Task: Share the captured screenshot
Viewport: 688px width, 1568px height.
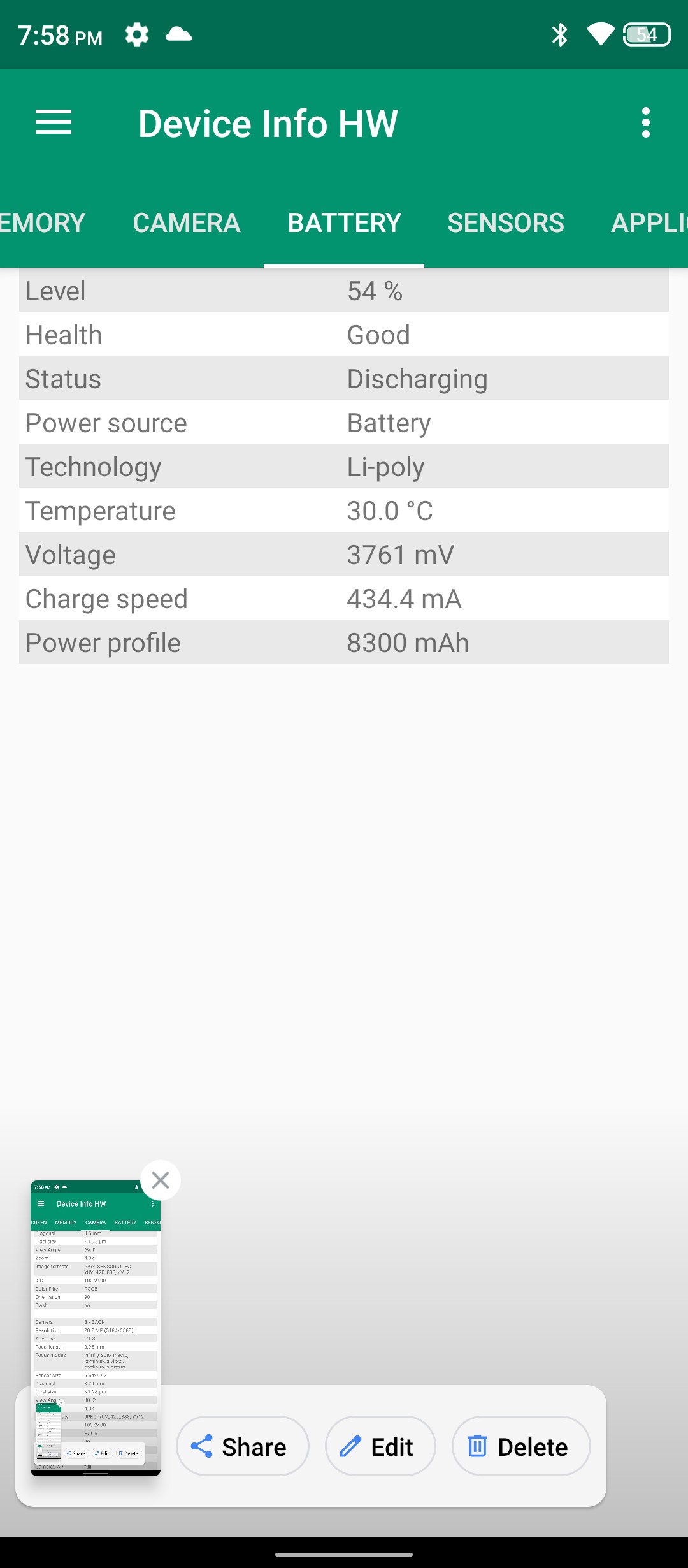Action: coord(242,1447)
